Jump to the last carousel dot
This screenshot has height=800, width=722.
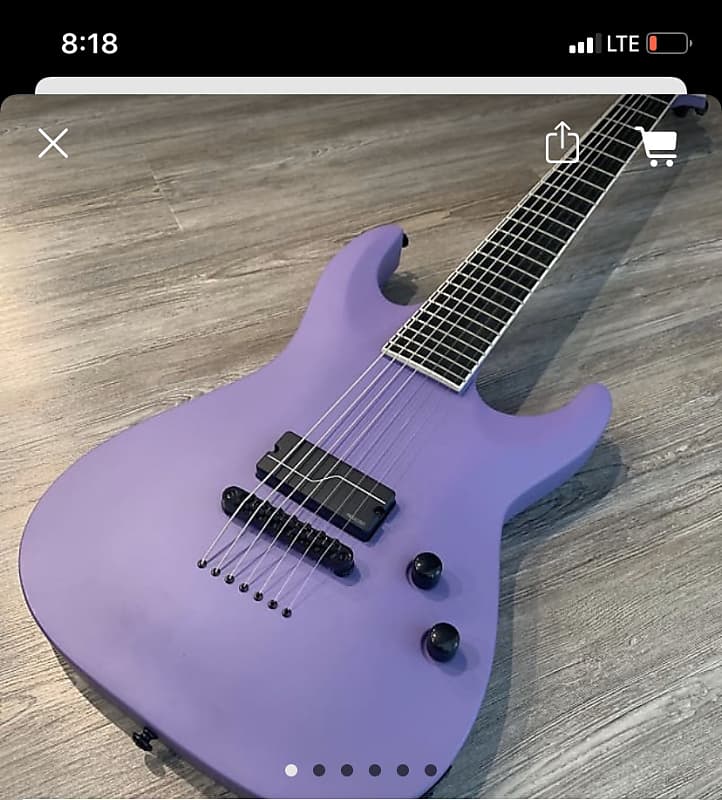pyautogui.click(x=433, y=770)
